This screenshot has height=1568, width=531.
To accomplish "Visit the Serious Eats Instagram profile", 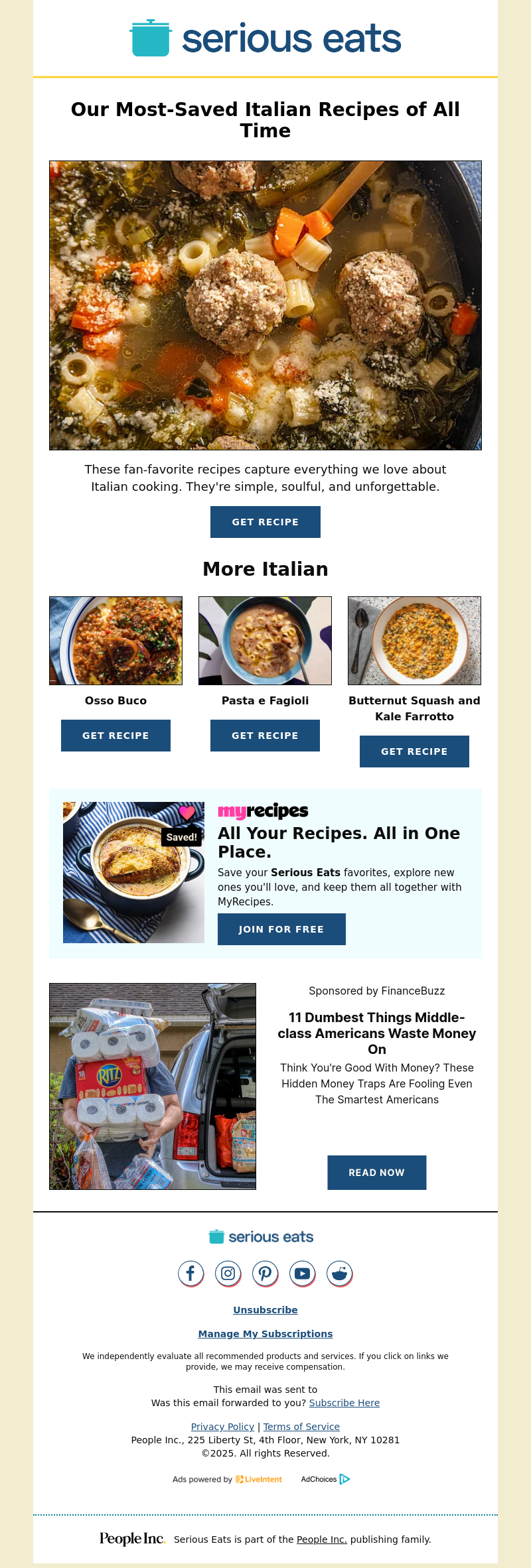I will (x=228, y=1273).
